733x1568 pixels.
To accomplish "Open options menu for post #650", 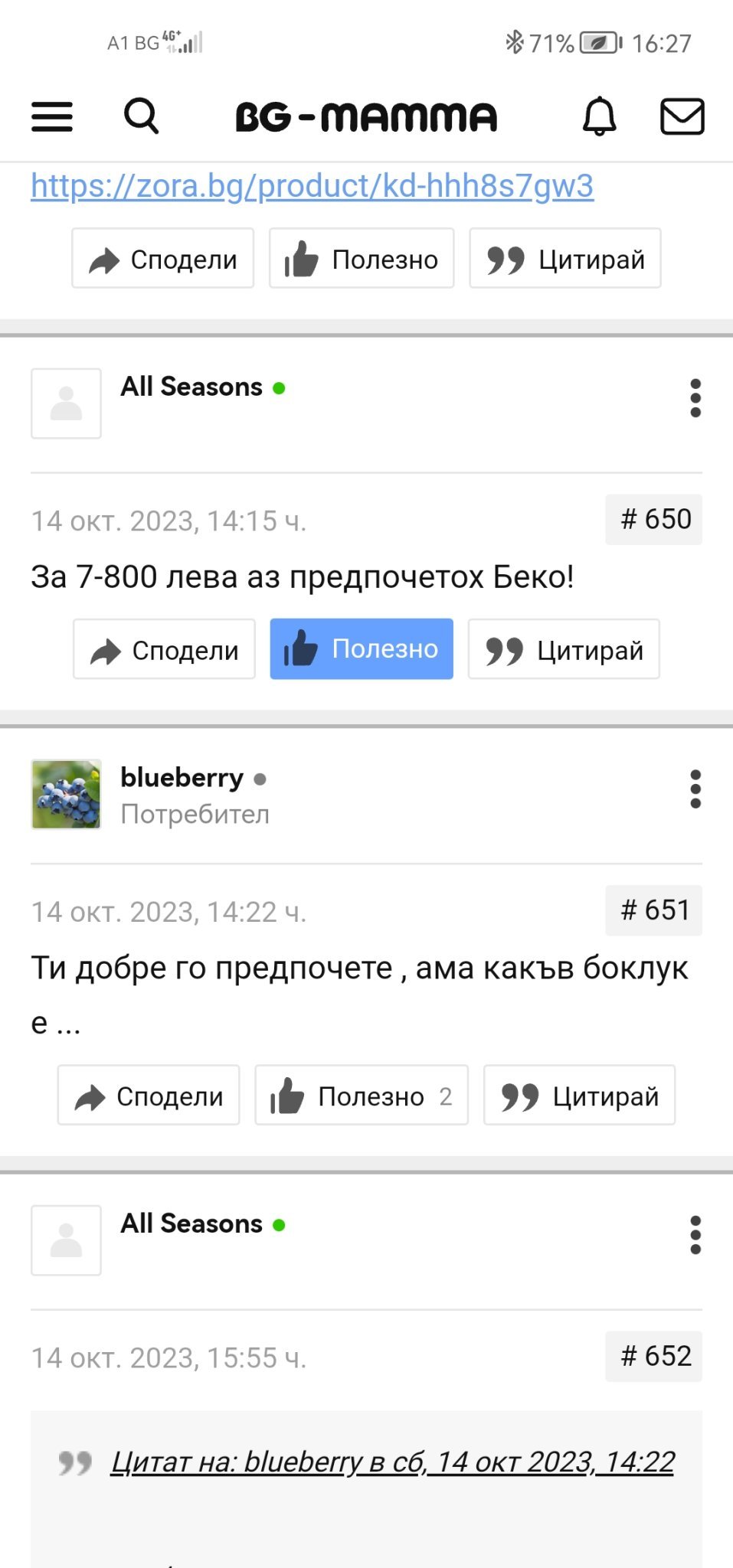I will (x=695, y=398).
